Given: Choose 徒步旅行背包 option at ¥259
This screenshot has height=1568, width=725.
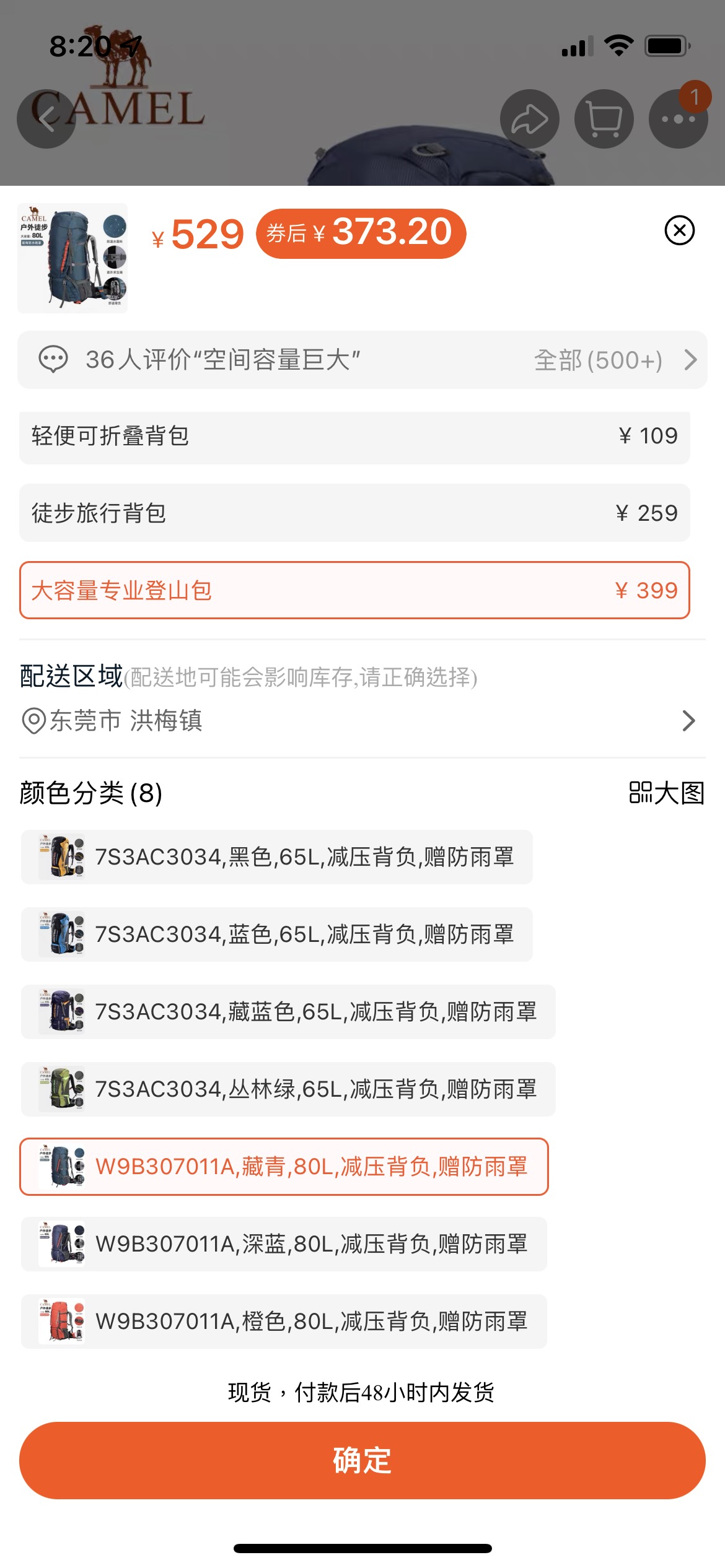Looking at the screenshot, I should 354,513.
